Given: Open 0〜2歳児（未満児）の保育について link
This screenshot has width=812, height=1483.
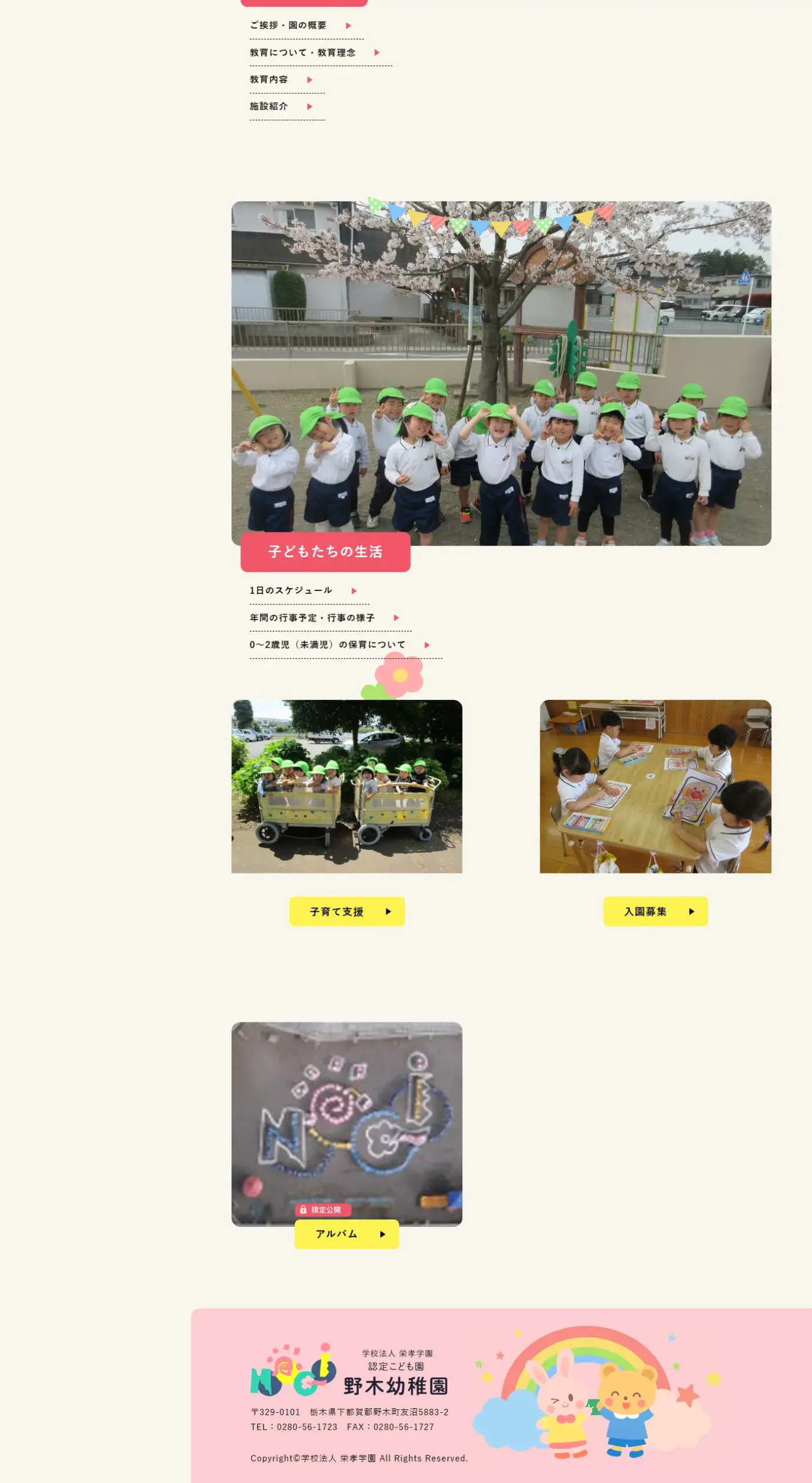Looking at the screenshot, I should pos(339,645).
